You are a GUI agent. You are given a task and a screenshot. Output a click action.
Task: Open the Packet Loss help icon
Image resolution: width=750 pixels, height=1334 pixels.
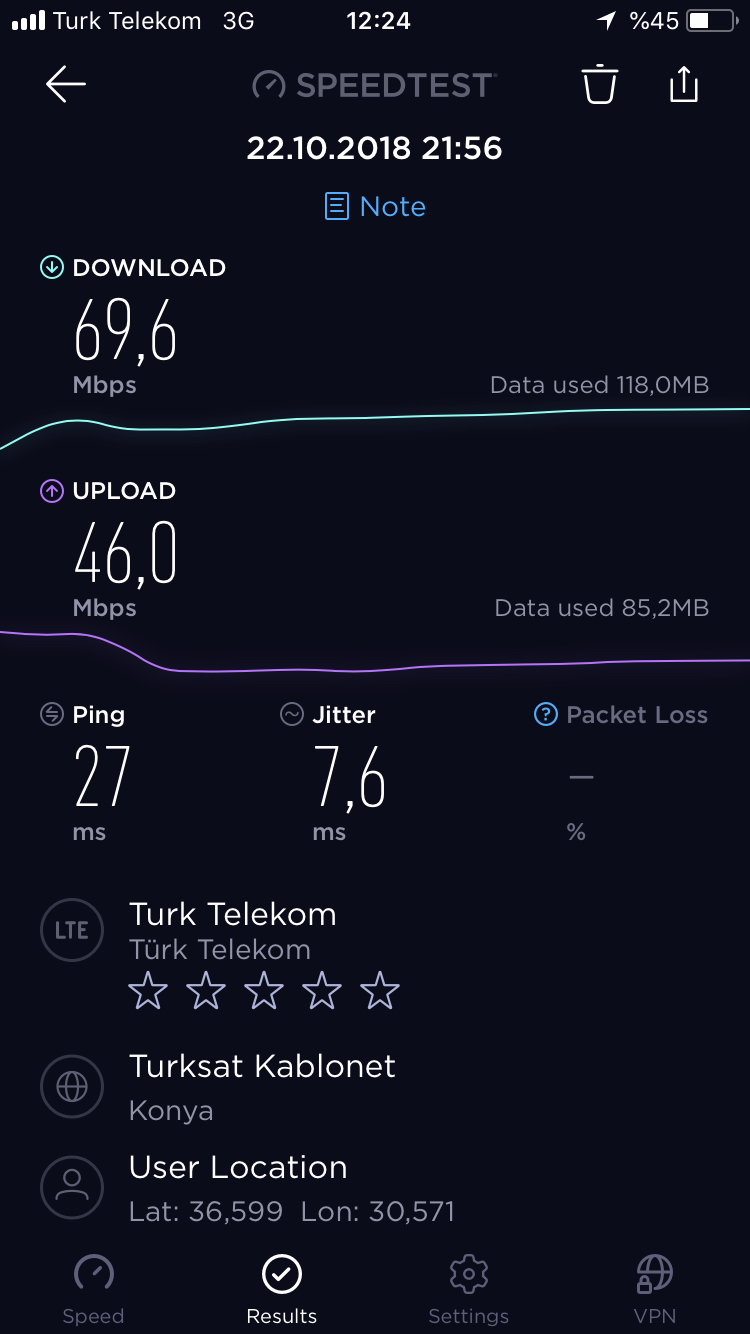coord(545,714)
